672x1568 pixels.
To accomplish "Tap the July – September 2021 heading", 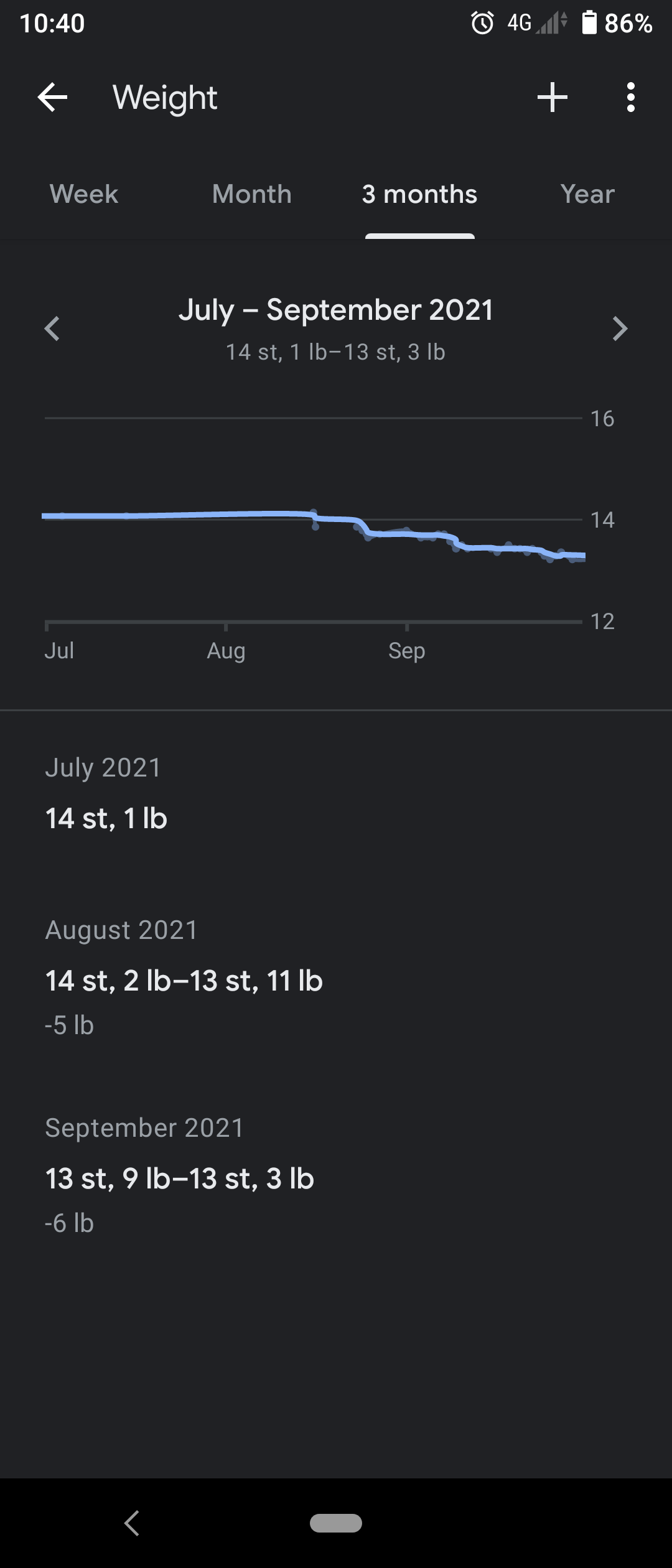I will pos(336,309).
